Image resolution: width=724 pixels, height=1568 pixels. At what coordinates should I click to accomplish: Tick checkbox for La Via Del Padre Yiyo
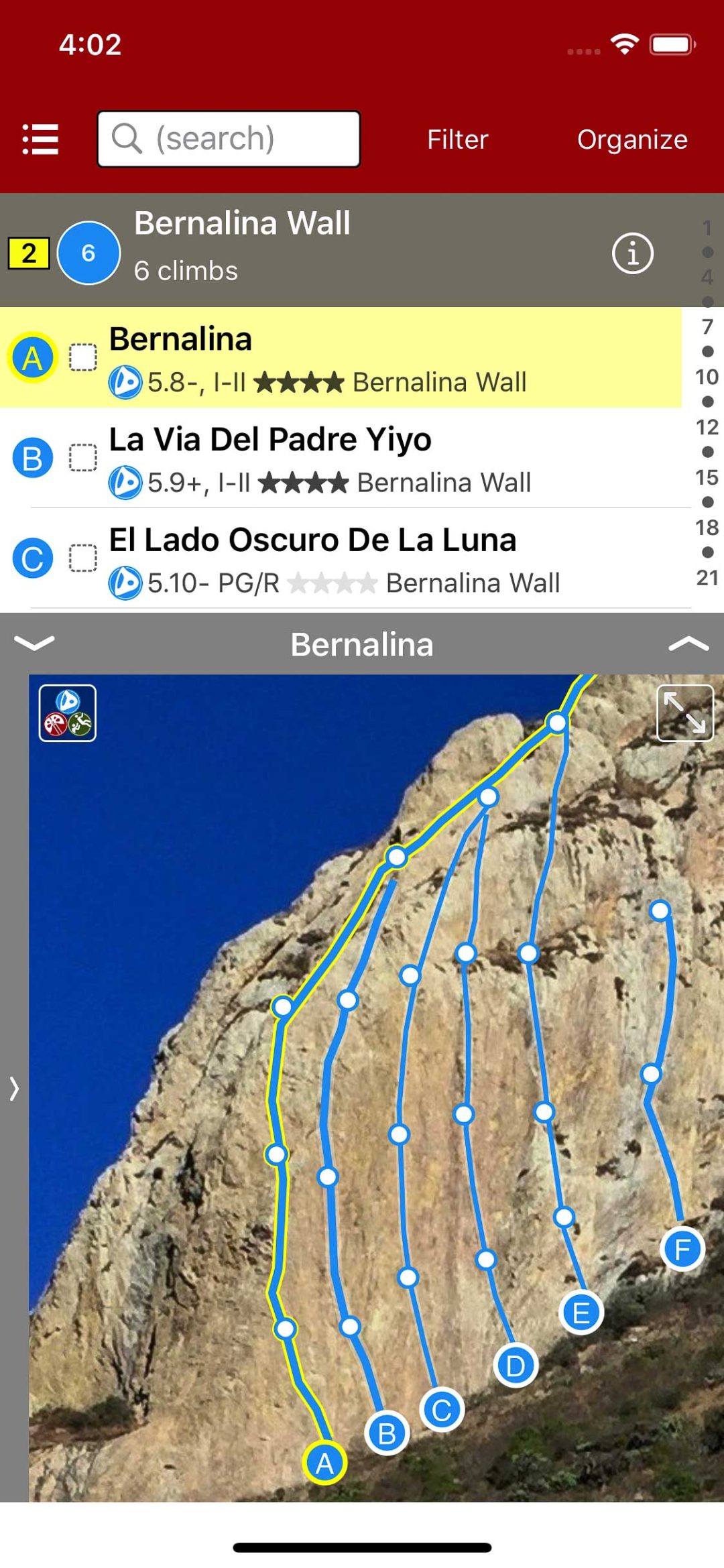point(83,458)
